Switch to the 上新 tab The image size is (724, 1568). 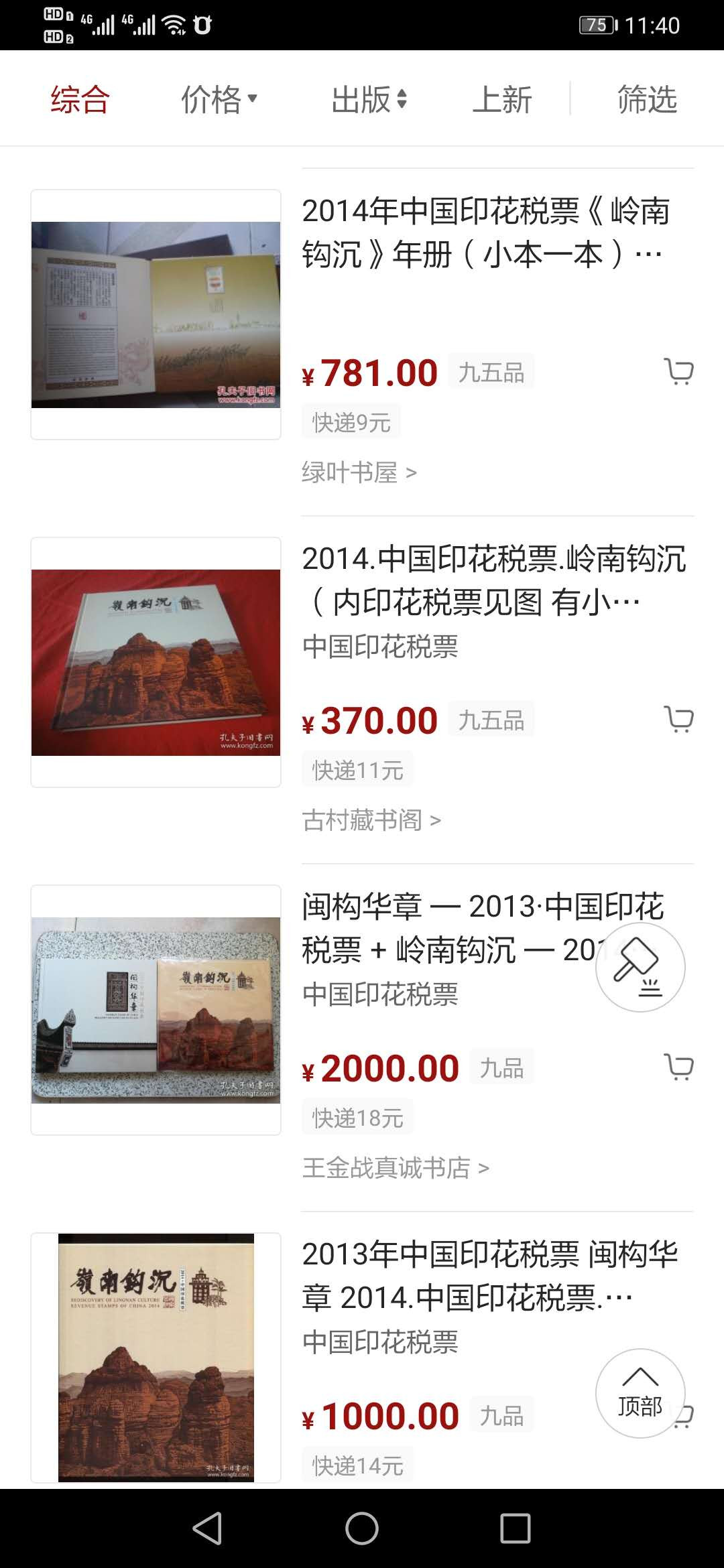501,99
